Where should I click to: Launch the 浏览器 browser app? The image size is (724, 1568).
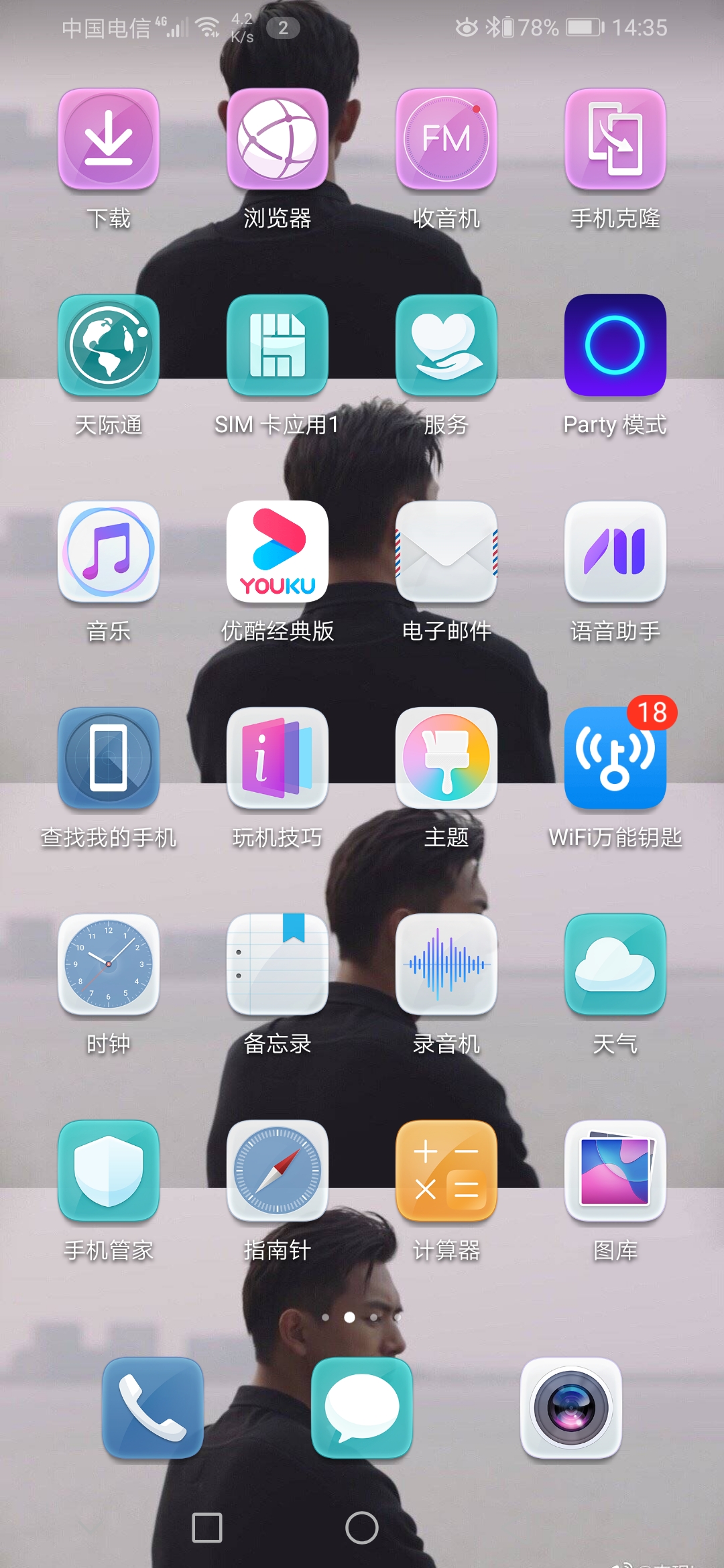(278, 139)
